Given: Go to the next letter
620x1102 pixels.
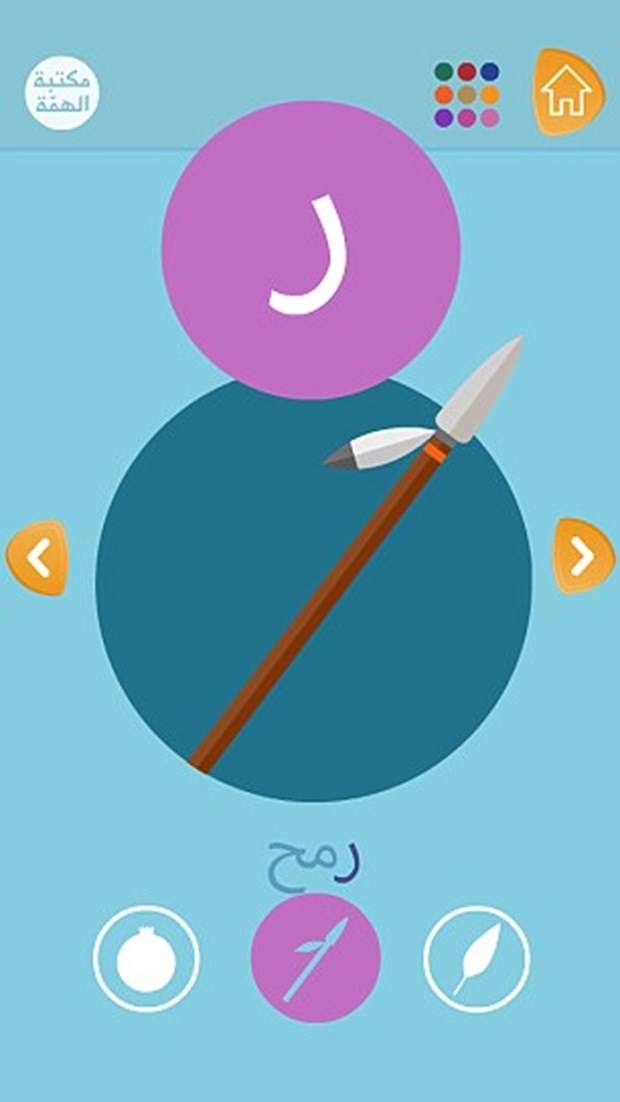Looking at the screenshot, I should point(583,556).
